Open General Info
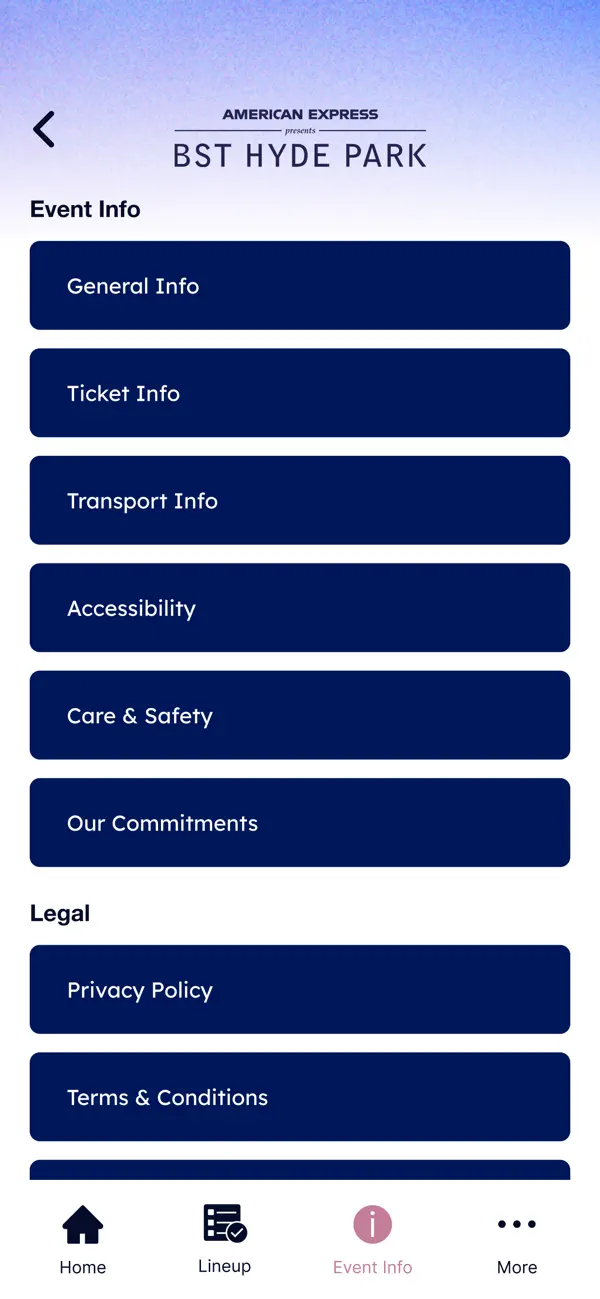 pyautogui.click(x=300, y=285)
